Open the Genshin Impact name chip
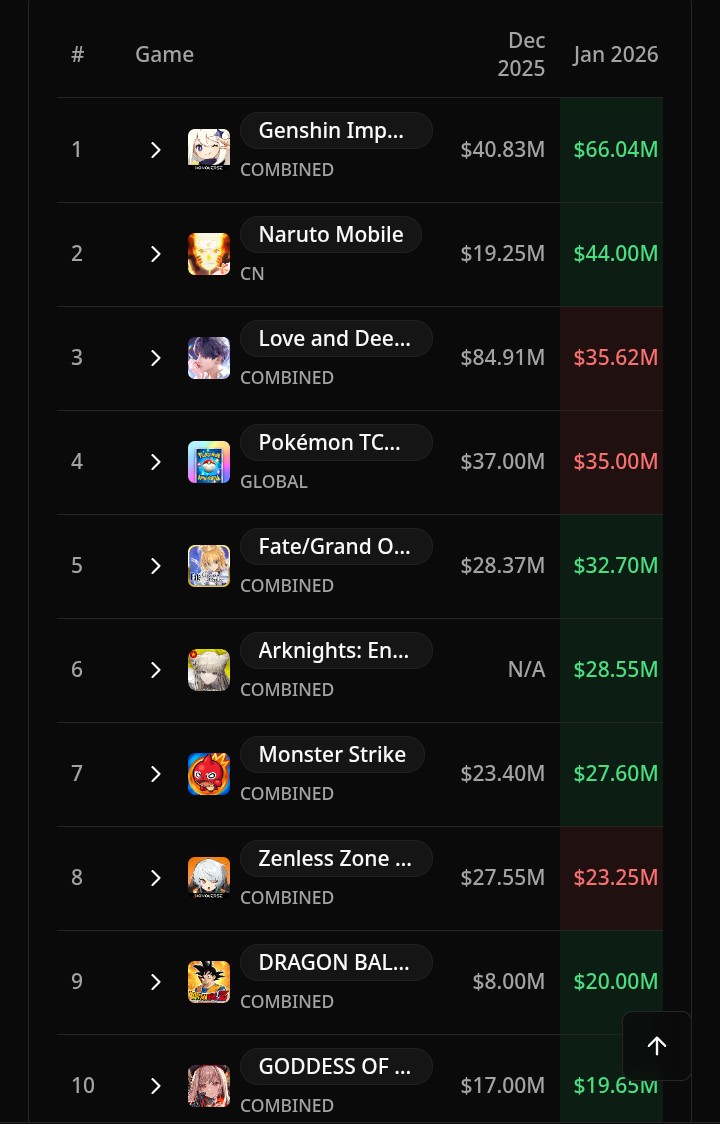Viewport: 720px width, 1124px height. coord(336,131)
